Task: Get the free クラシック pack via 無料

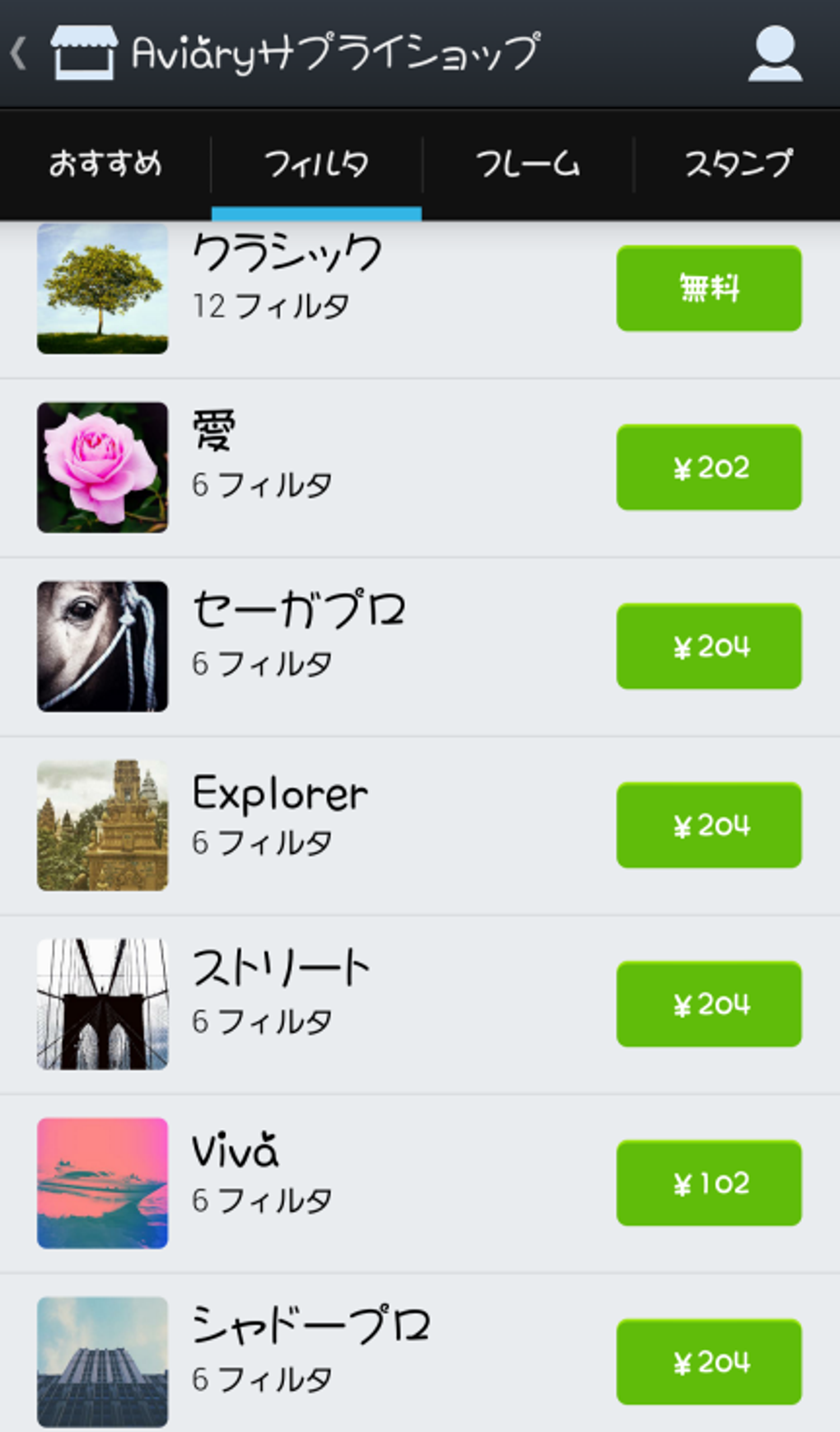Action: [708, 288]
